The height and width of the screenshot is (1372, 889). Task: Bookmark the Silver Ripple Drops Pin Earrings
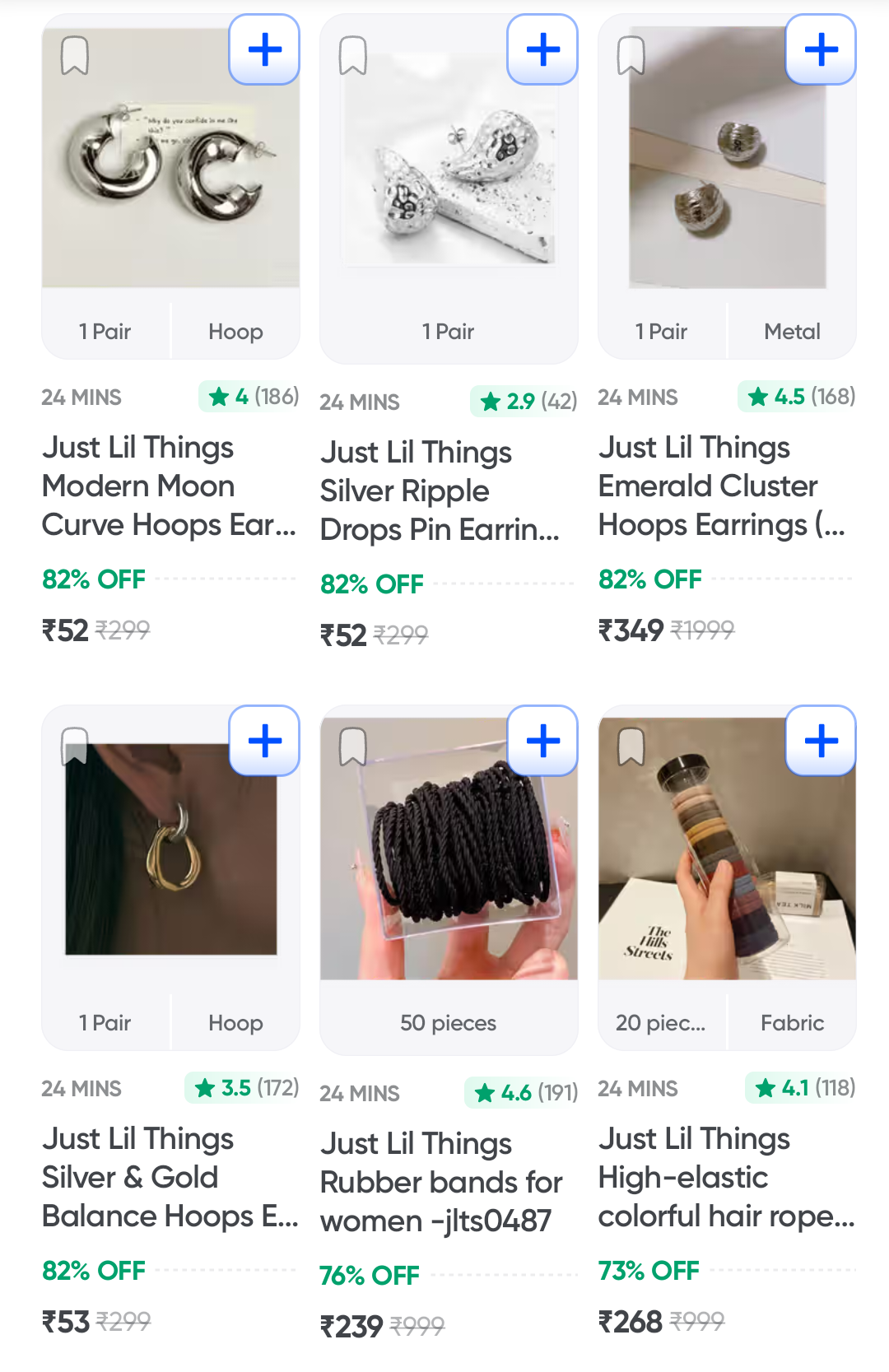(353, 56)
